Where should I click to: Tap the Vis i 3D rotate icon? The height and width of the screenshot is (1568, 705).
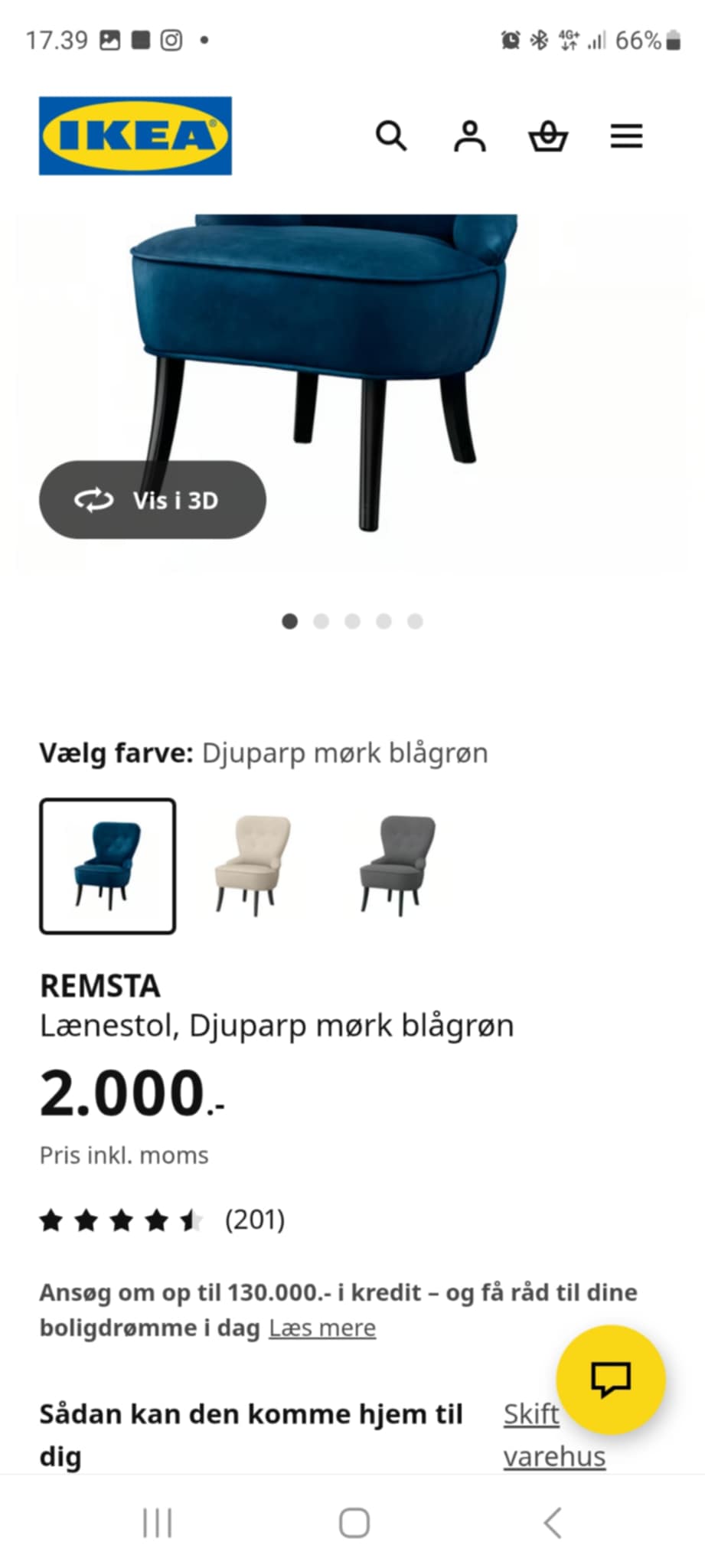93,500
